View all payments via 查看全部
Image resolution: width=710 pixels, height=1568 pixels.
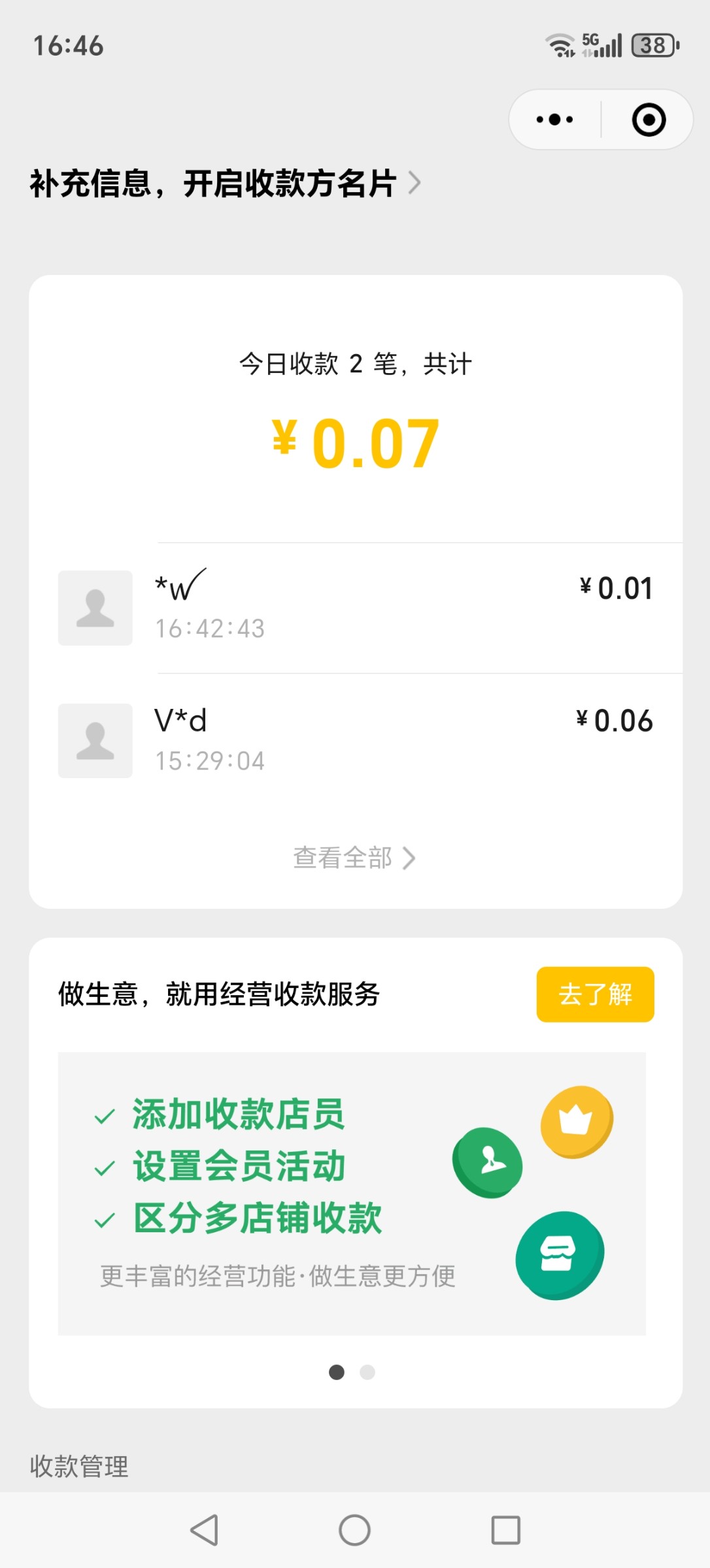[x=354, y=858]
